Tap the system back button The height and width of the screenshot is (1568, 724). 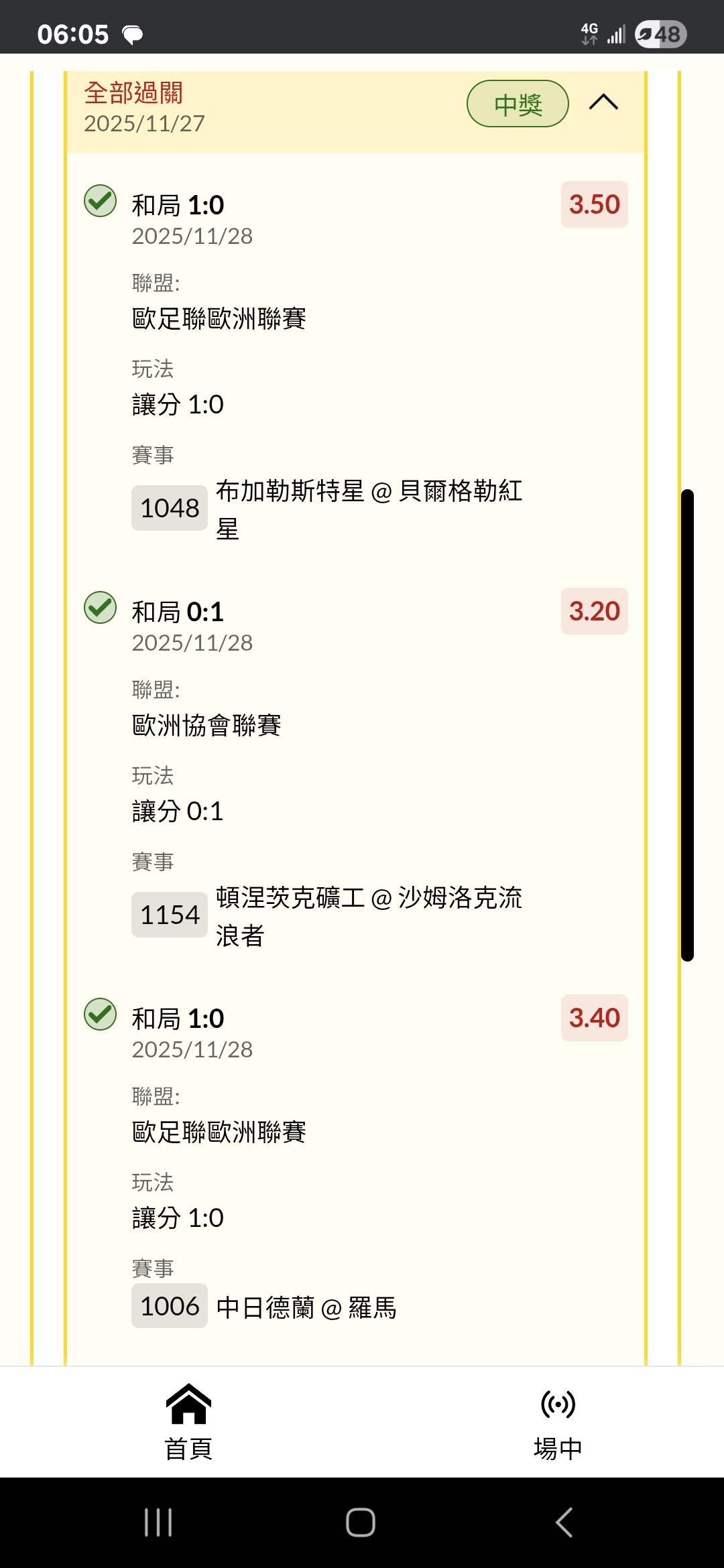tap(564, 1522)
